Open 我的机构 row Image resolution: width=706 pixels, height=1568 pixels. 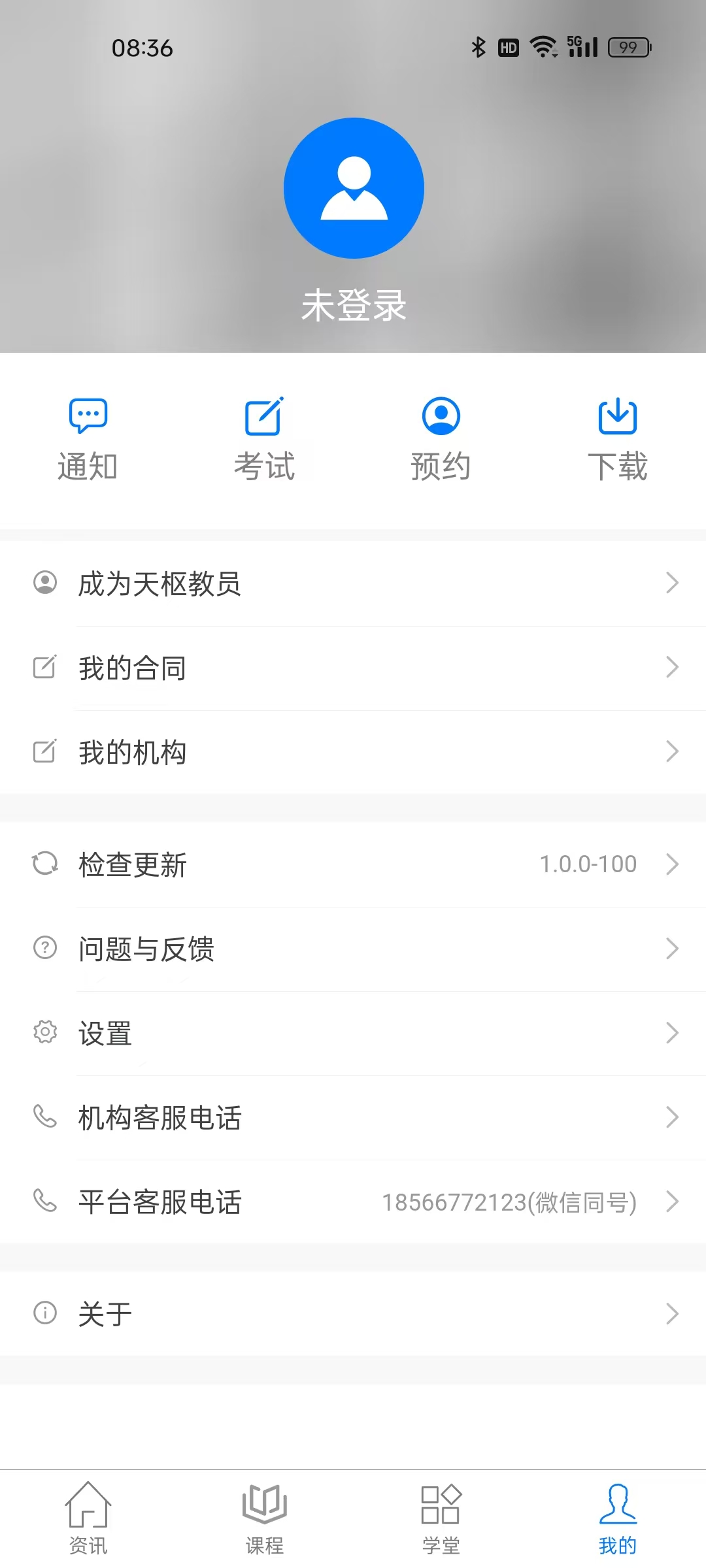(x=353, y=752)
